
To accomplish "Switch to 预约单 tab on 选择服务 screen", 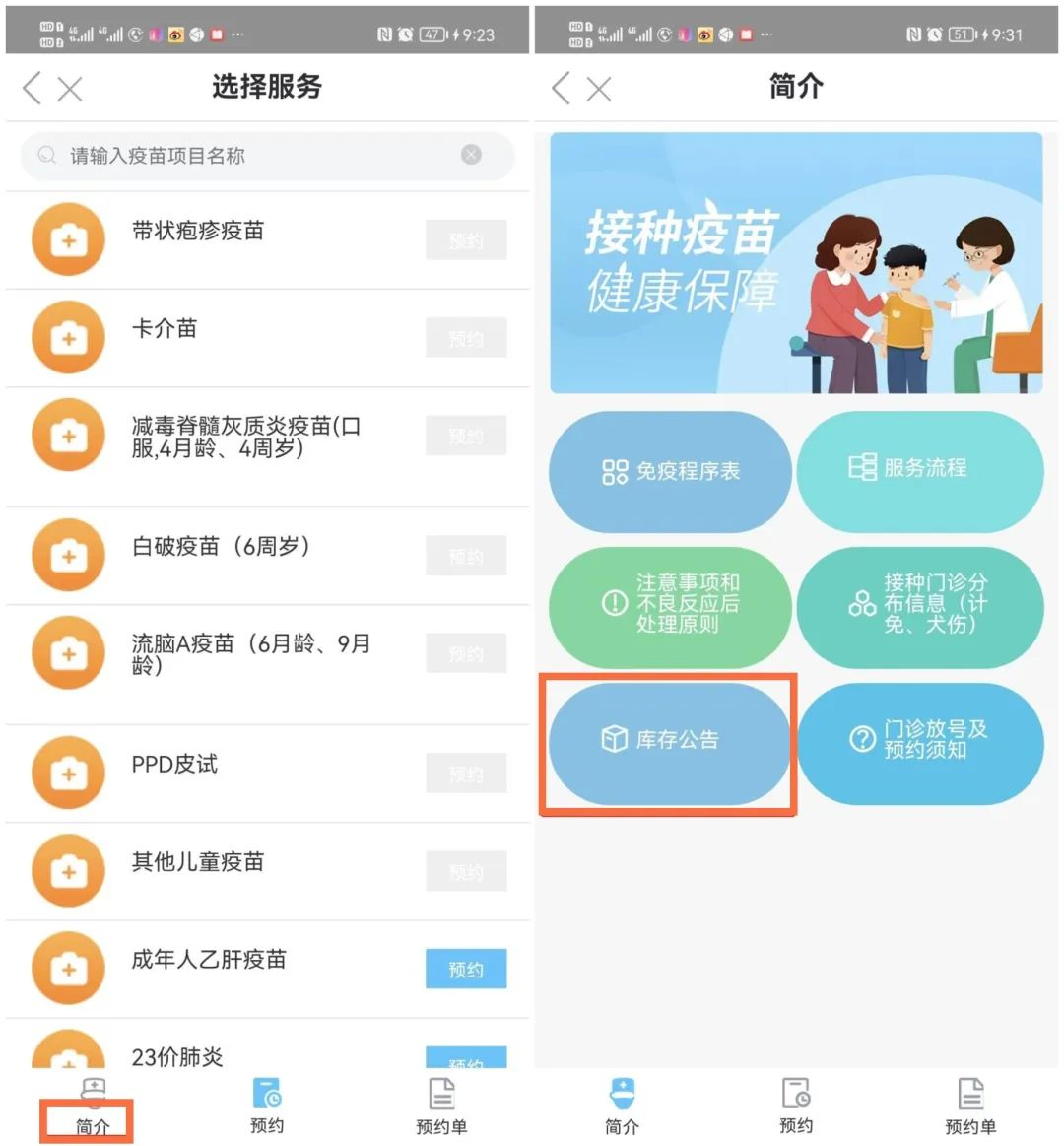I will pos(441,1108).
